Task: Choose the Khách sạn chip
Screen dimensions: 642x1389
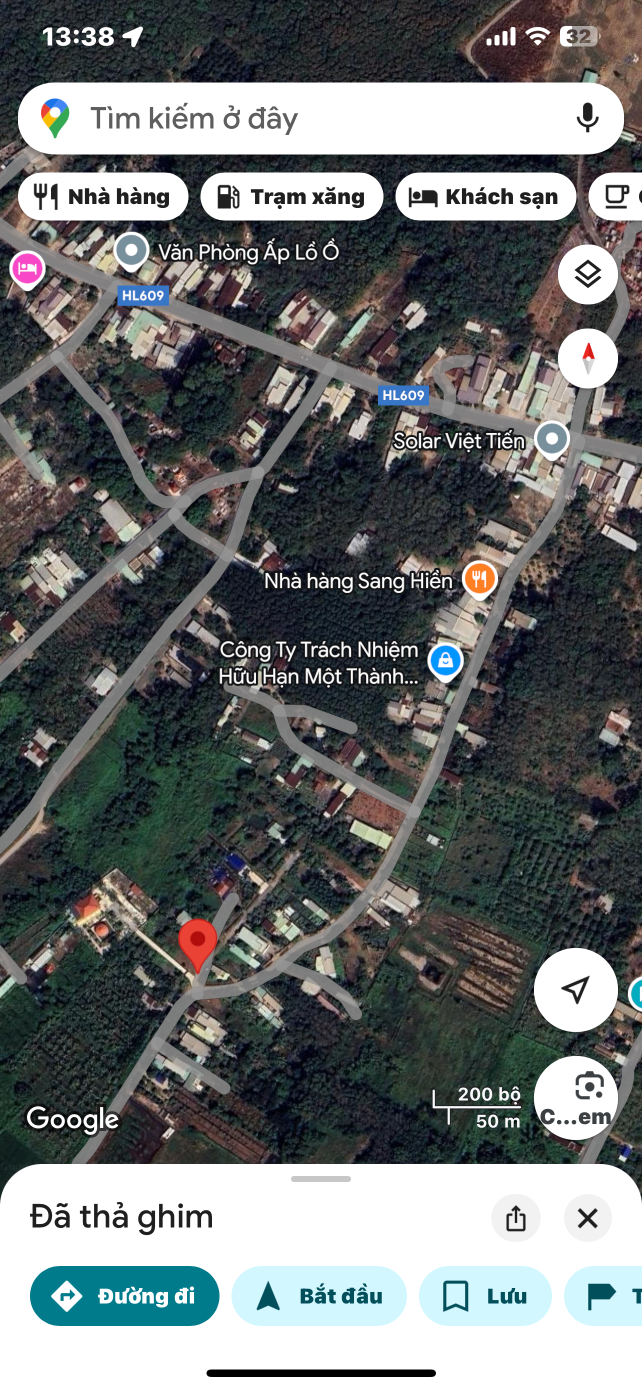Action: (485, 196)
